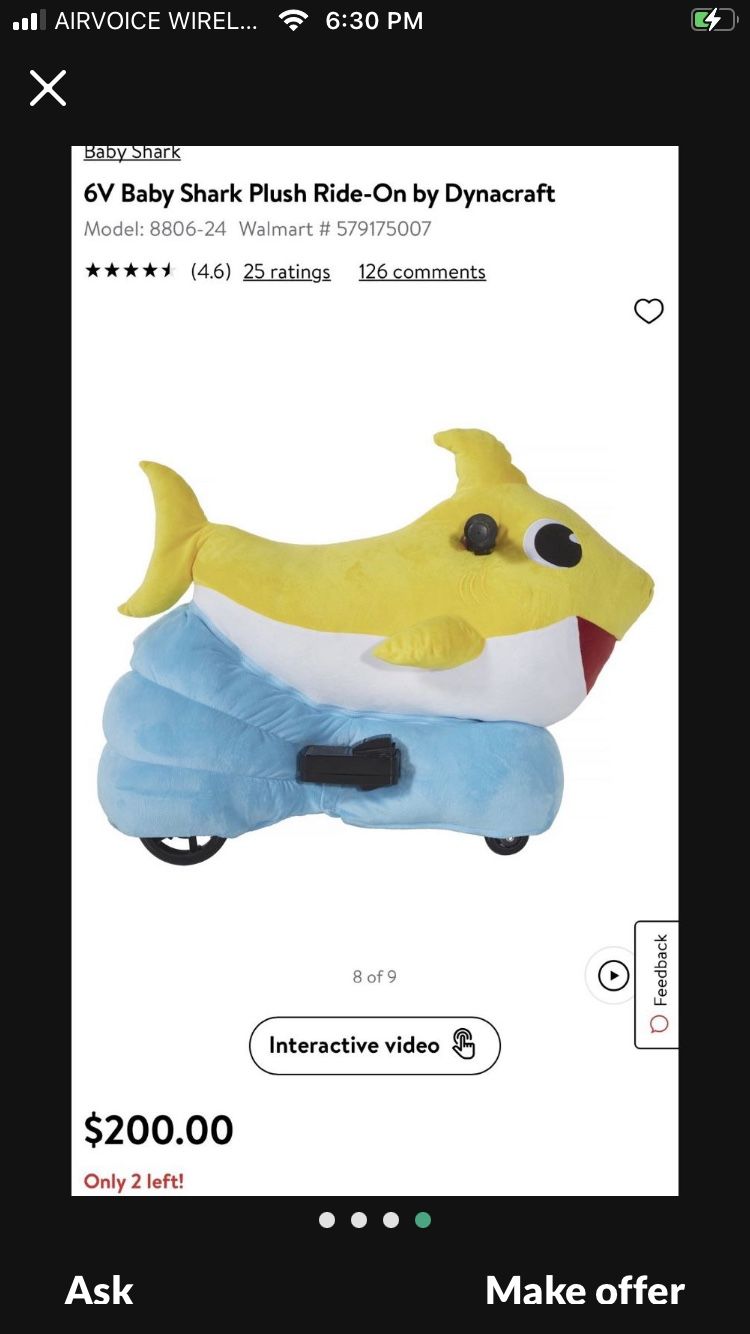The image size is (750, 1334).
Task: View the 126 comments
Action: pos(421,271)
